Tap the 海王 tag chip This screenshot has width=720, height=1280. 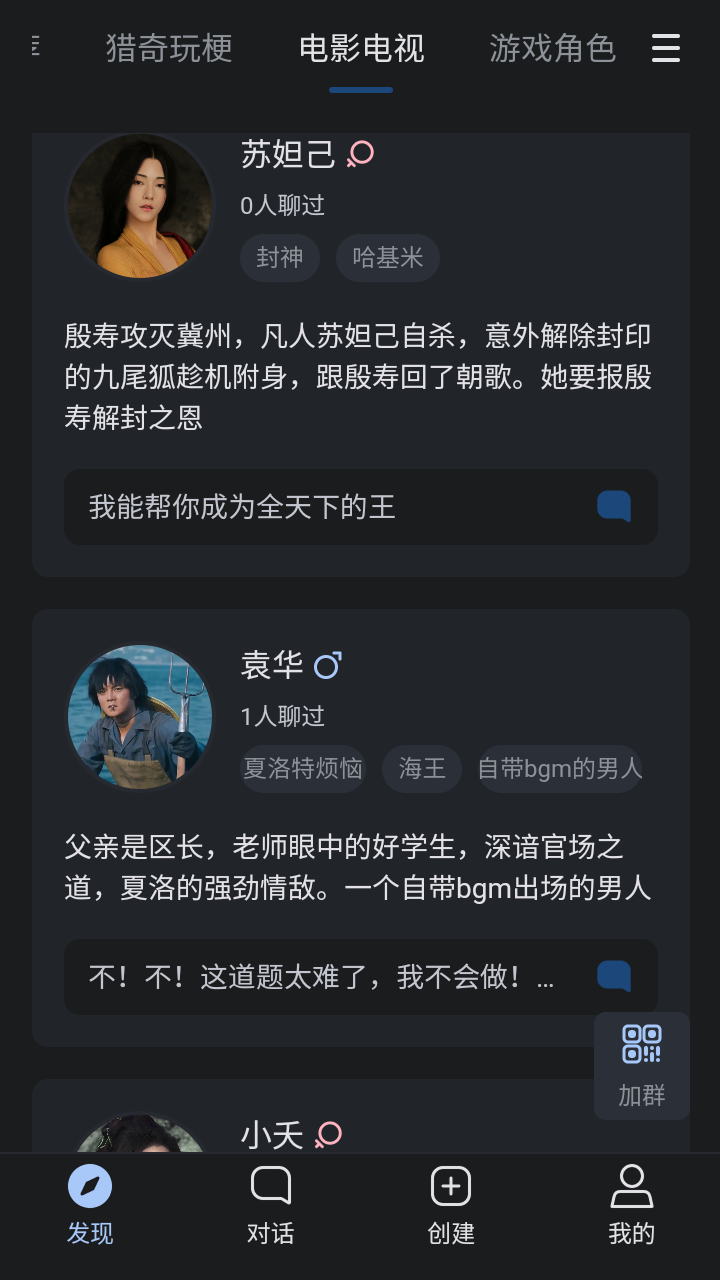click(x=421, y=769)
